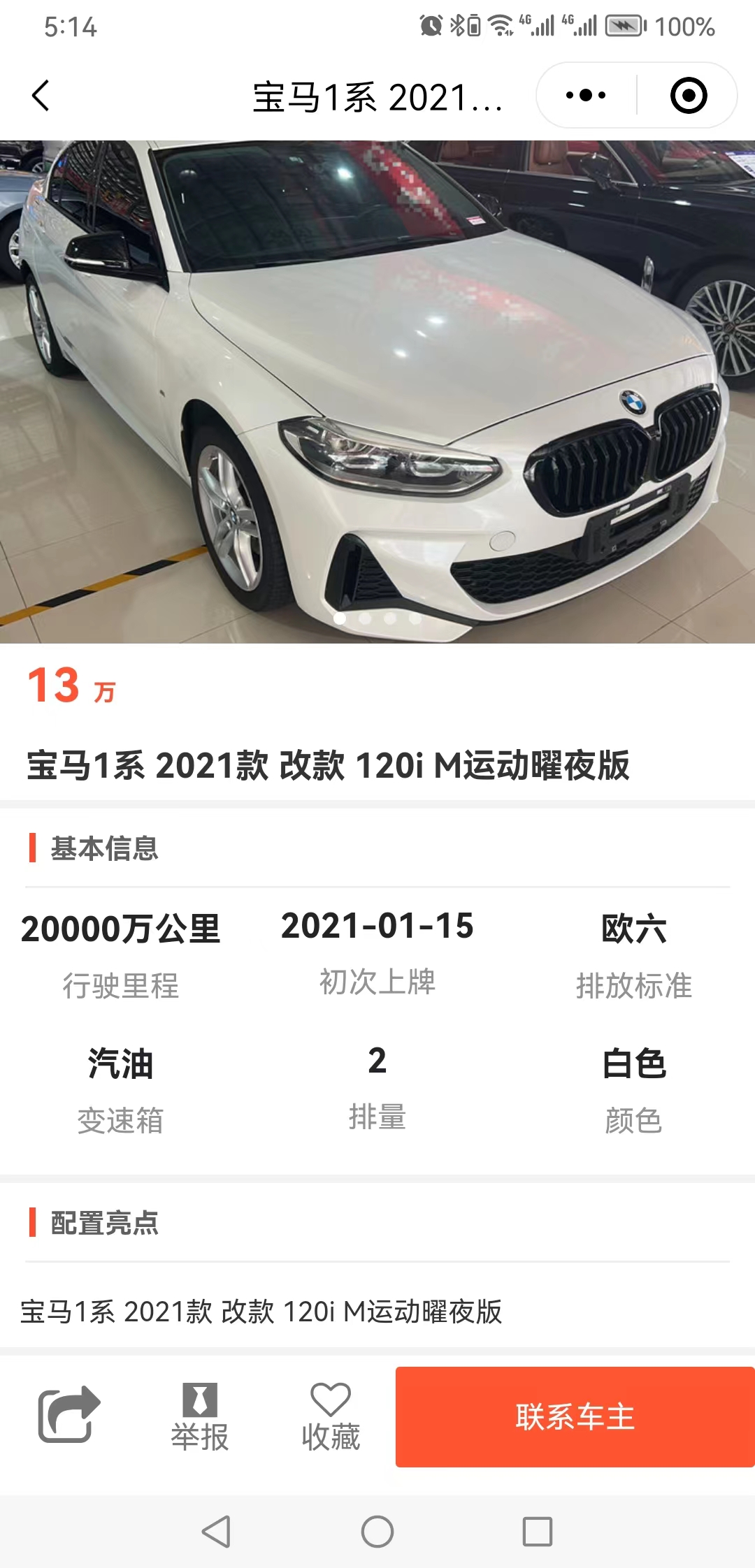Share this BMW listing

tap(69, 1414)
